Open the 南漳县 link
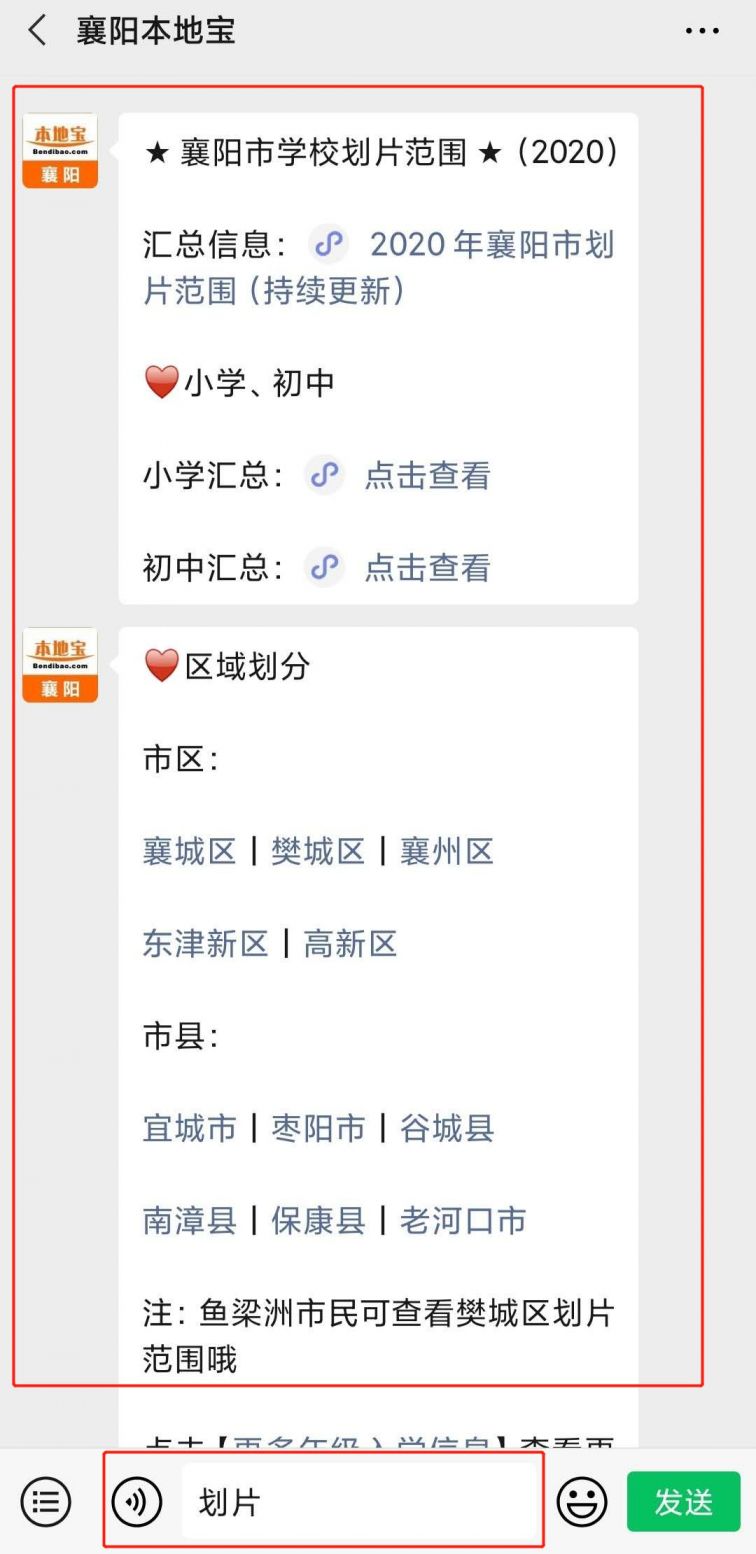Viewport: 756px width, 1554px height. coord(189,1220)
